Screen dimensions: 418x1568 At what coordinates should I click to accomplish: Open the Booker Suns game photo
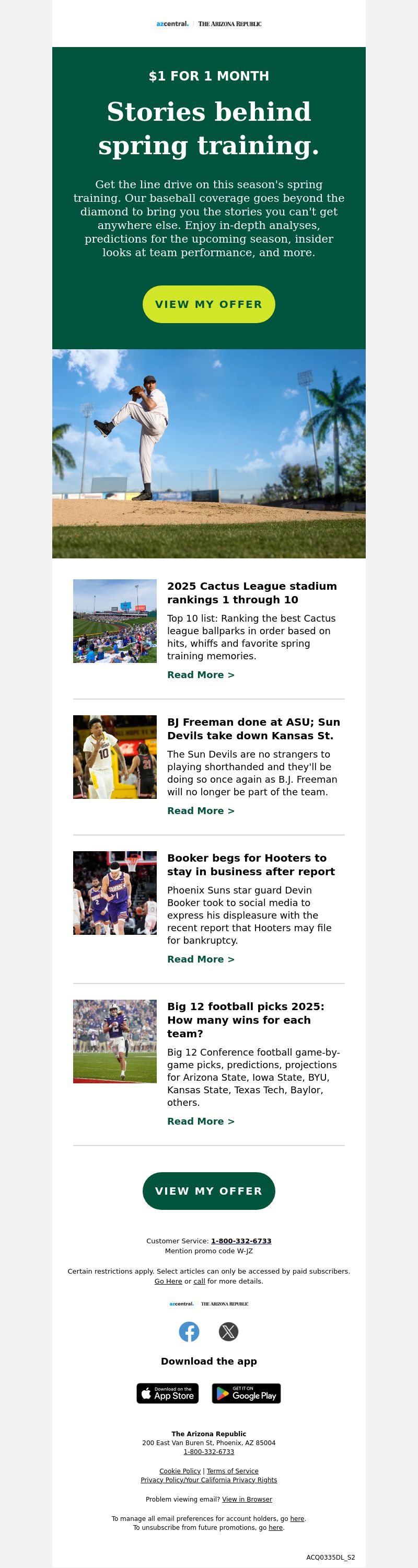tap(115, 893)
